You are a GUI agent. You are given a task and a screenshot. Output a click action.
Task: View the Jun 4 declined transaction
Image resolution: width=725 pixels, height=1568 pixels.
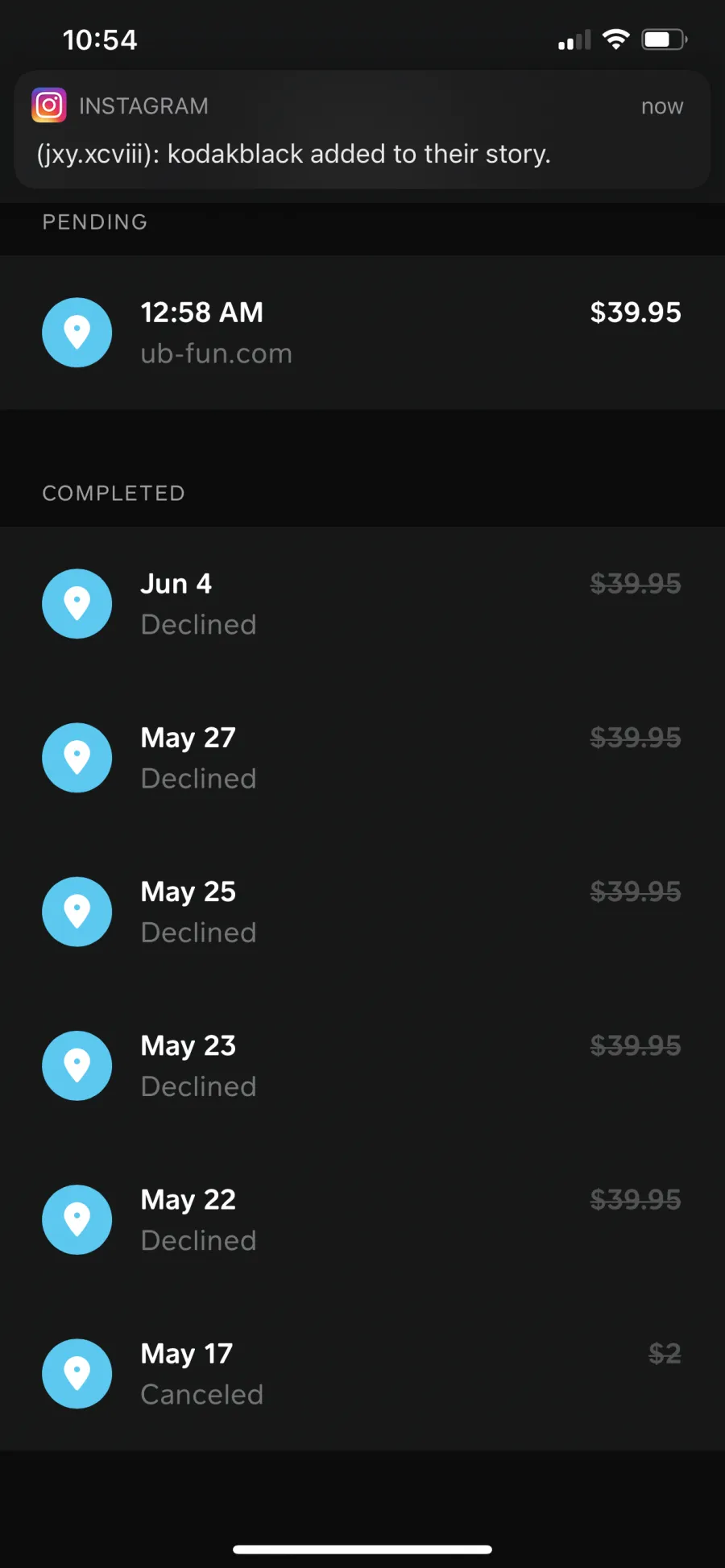[362, 604]
